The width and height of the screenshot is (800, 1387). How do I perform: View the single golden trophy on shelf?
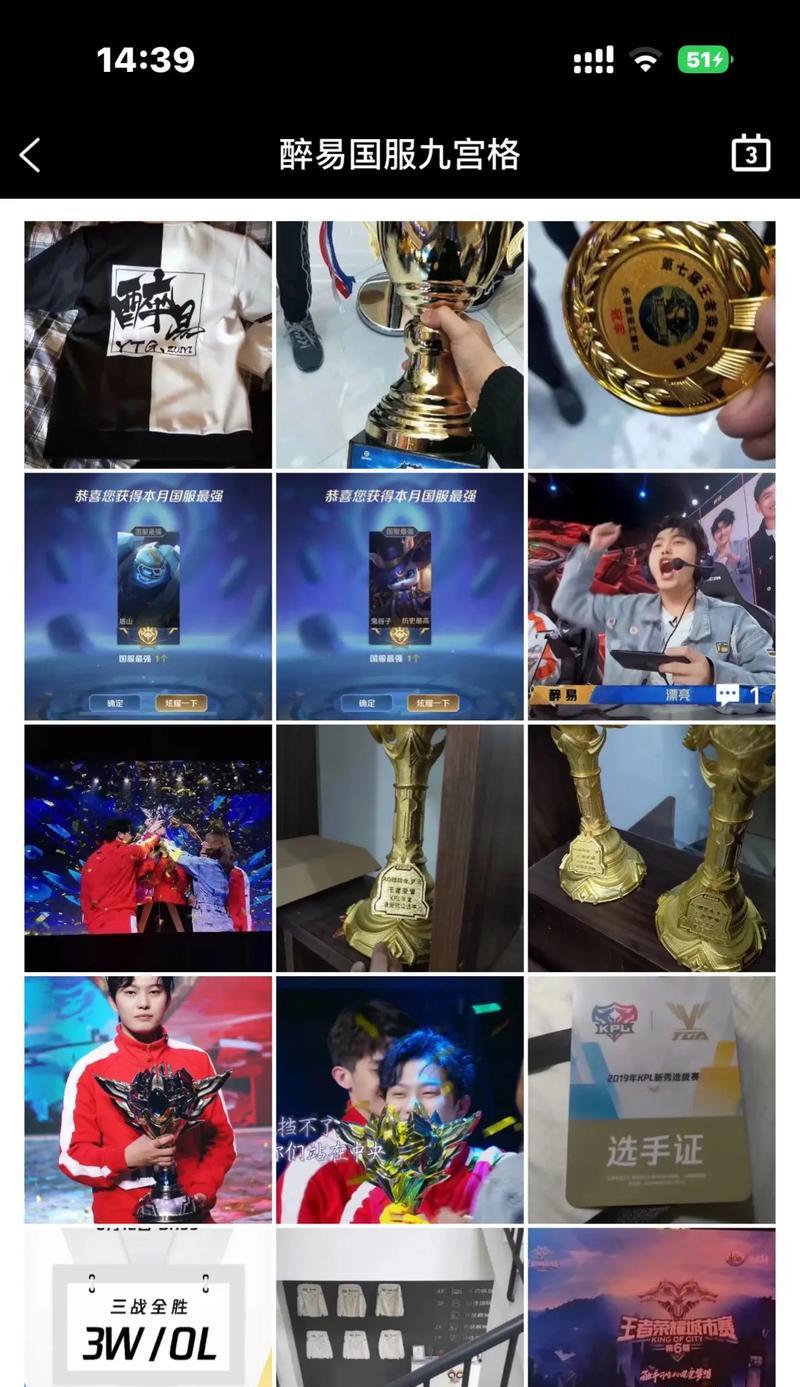click(x=399, y=848)
